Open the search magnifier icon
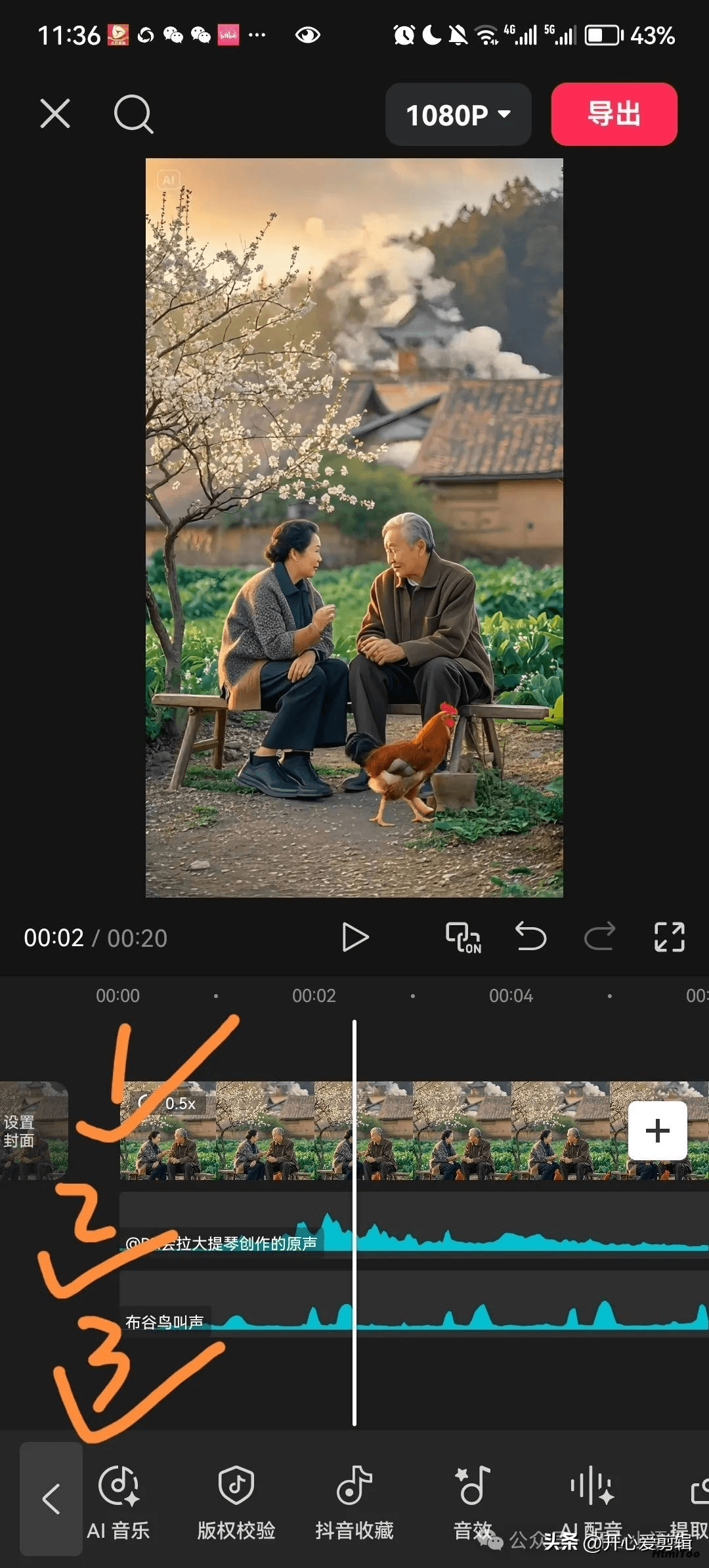 (x=133, y=114)
